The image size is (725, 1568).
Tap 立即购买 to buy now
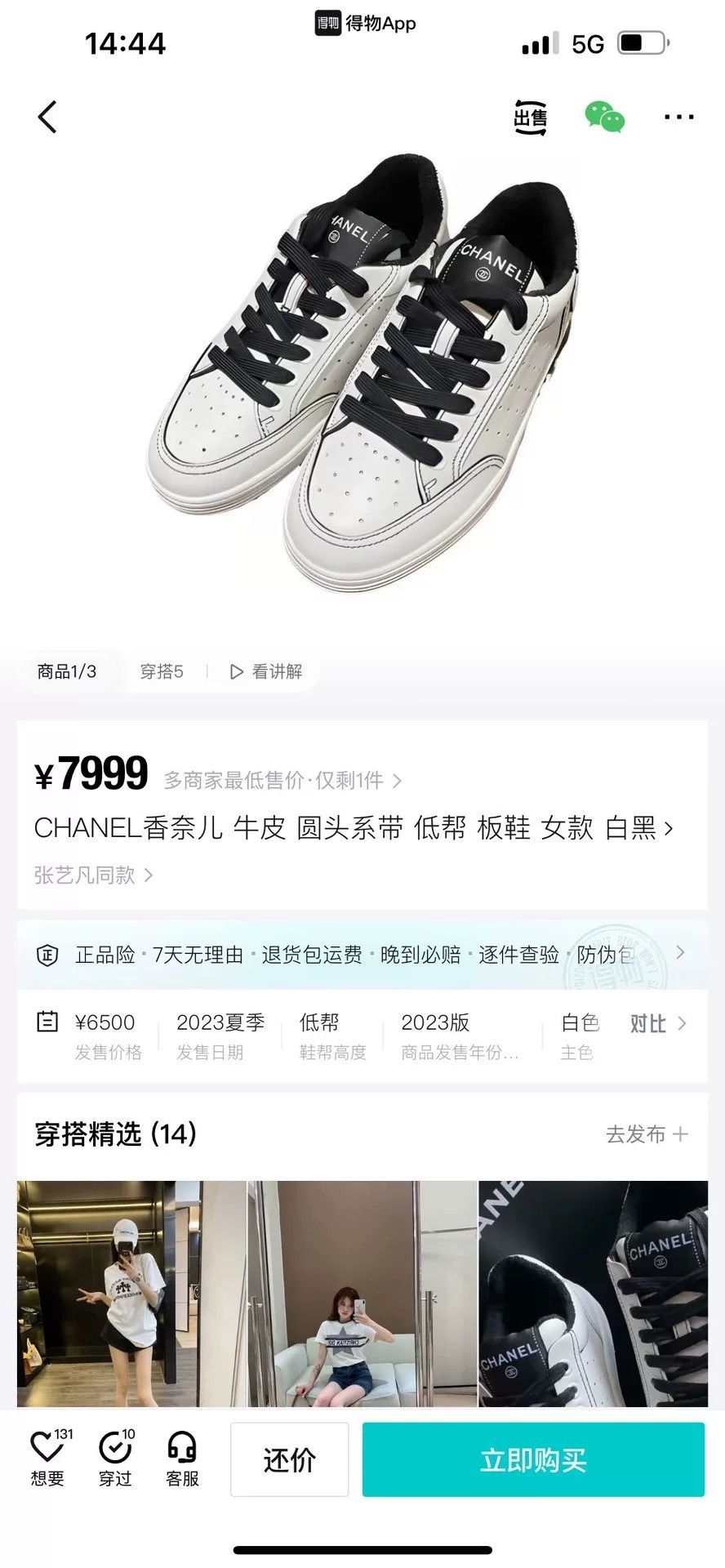pyautogui.click(x=533, y=1459)
